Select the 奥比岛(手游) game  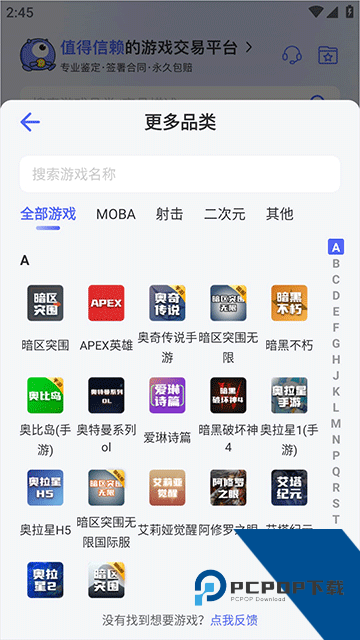pyautogui.click(x=45, y=417)
